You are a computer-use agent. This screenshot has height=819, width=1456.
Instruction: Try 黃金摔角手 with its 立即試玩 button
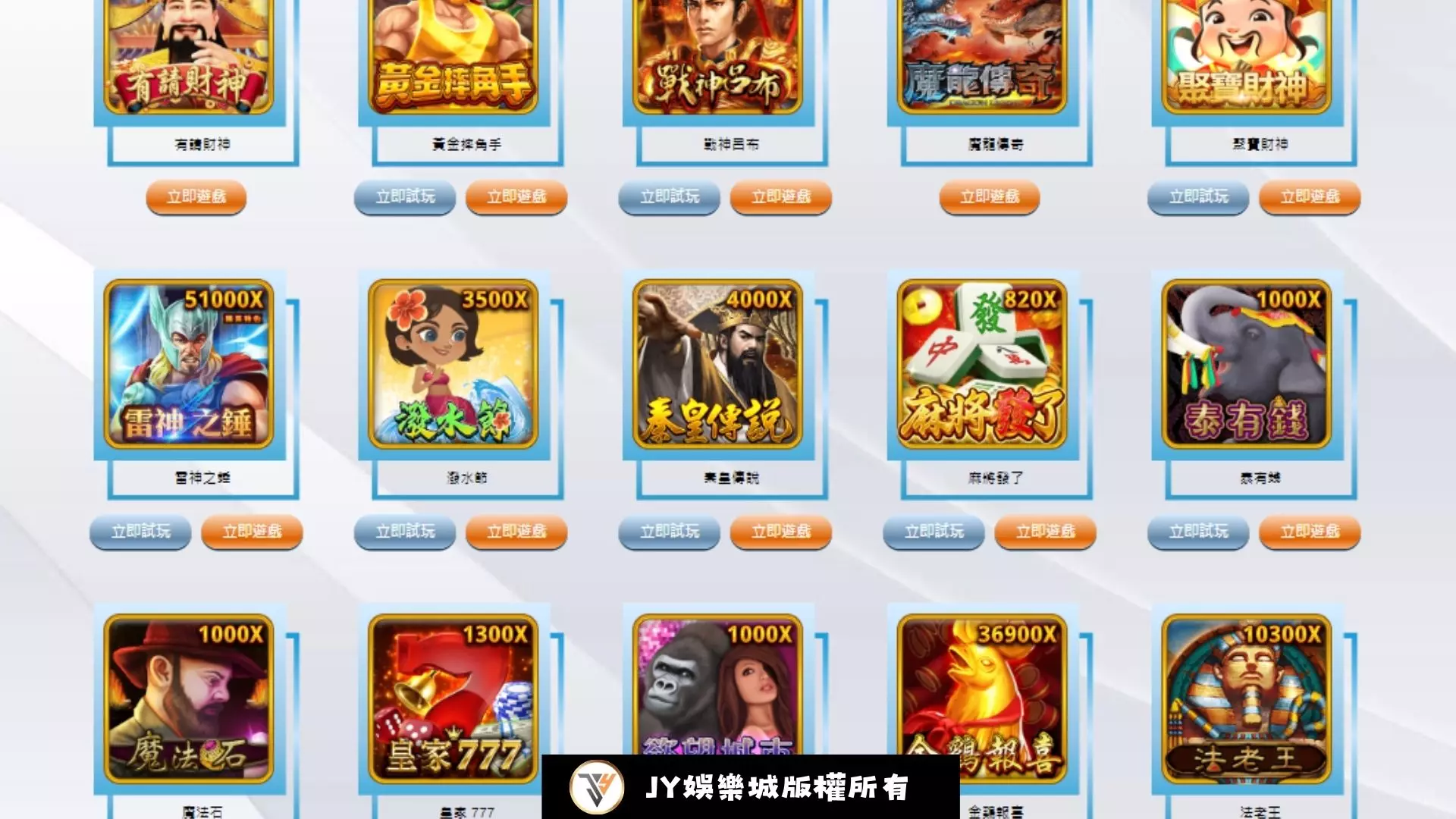point(405,197)
